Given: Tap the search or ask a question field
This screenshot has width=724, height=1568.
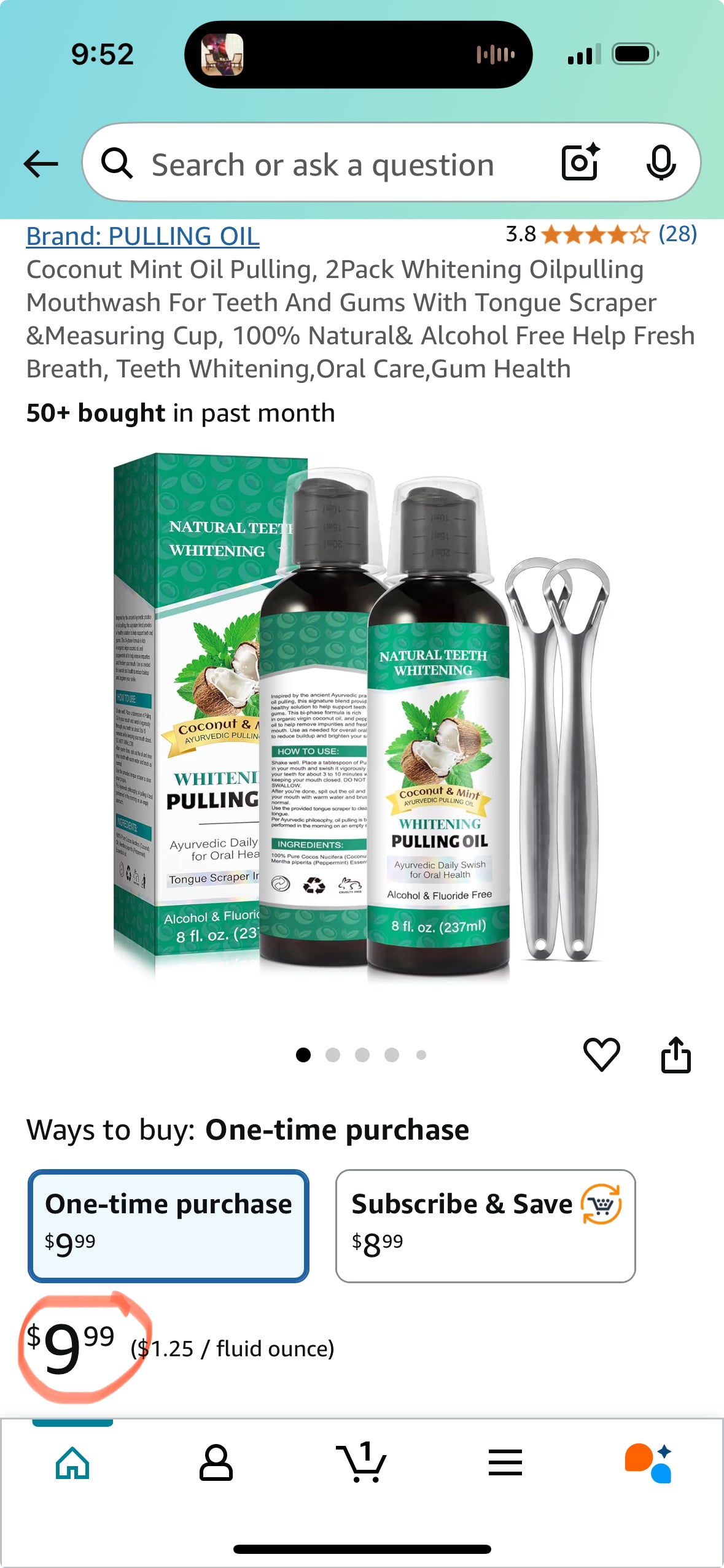Looking at the screenshot, I should (322, 164).
